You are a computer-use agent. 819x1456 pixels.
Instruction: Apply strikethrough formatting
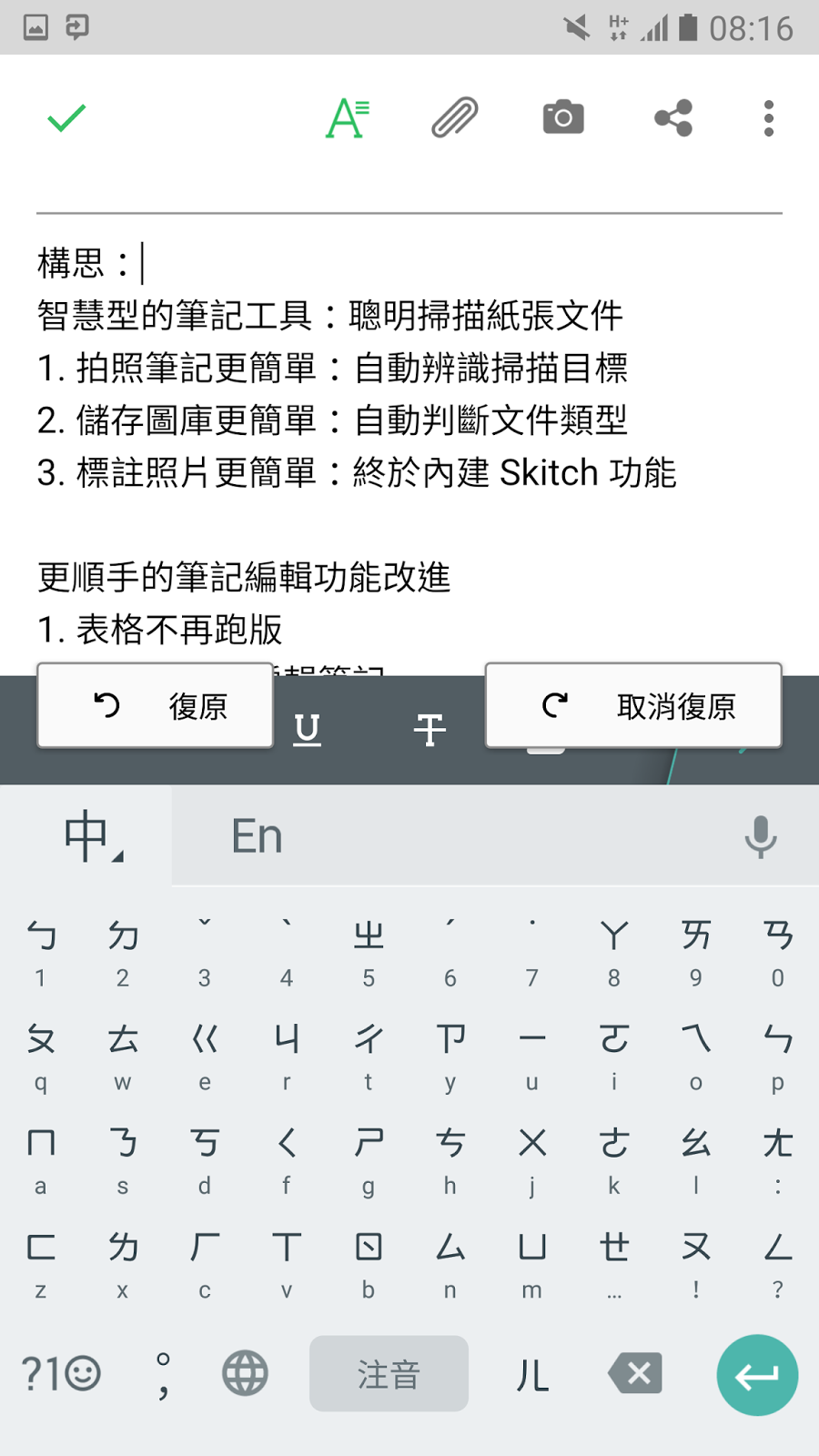430,730
